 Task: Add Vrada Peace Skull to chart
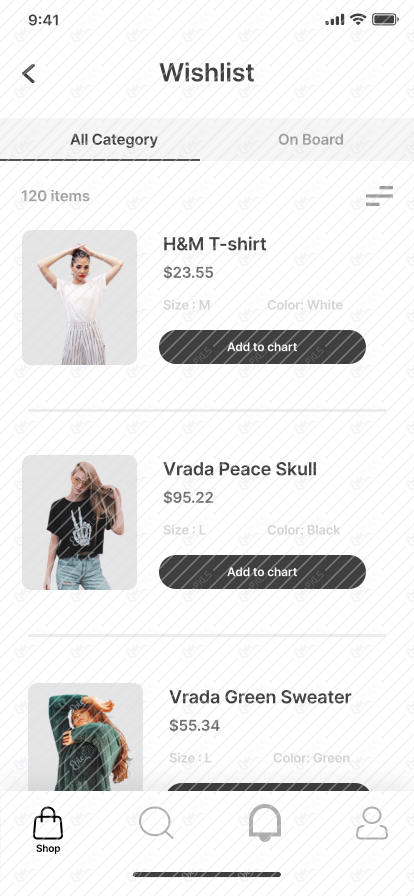coord(262,572)
